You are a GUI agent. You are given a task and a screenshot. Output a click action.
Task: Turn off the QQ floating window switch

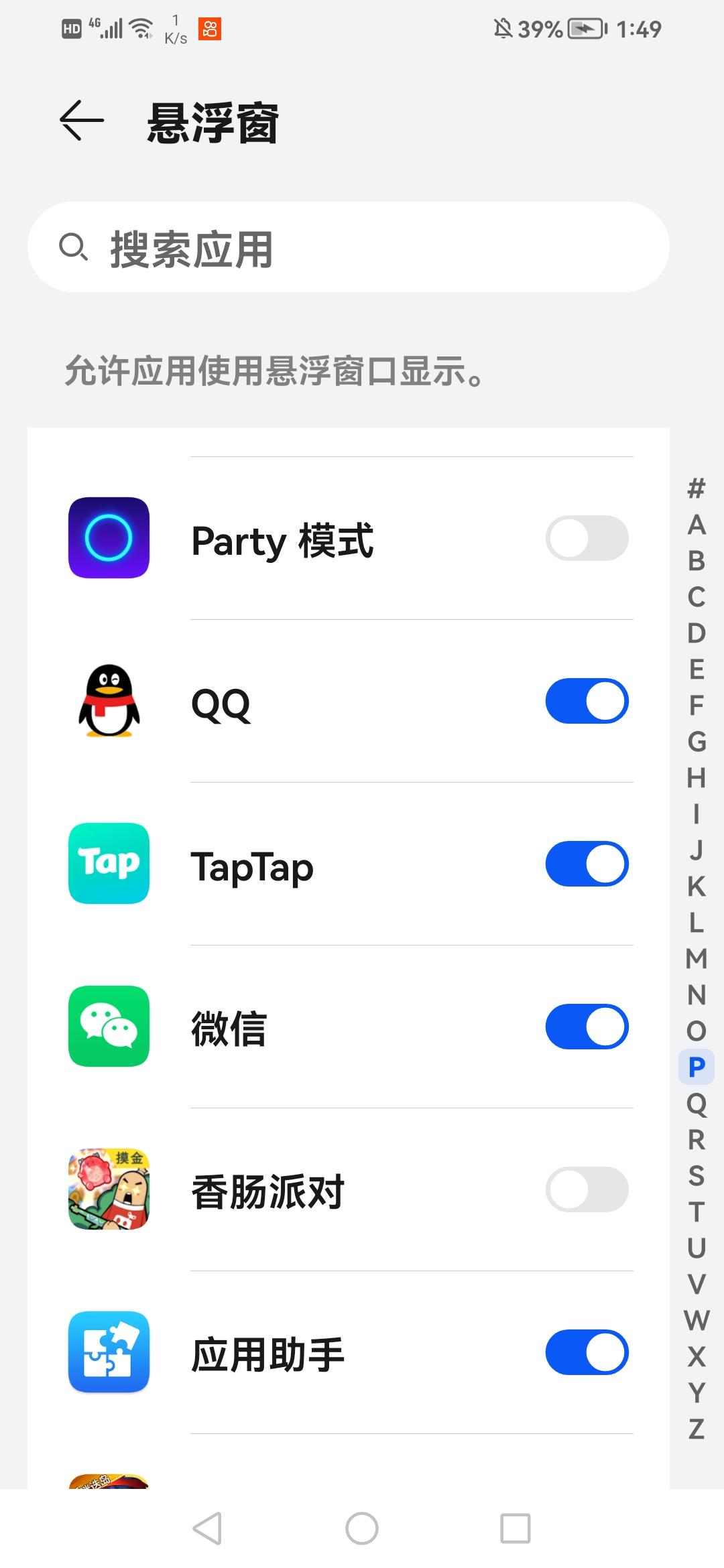point(587,701)
